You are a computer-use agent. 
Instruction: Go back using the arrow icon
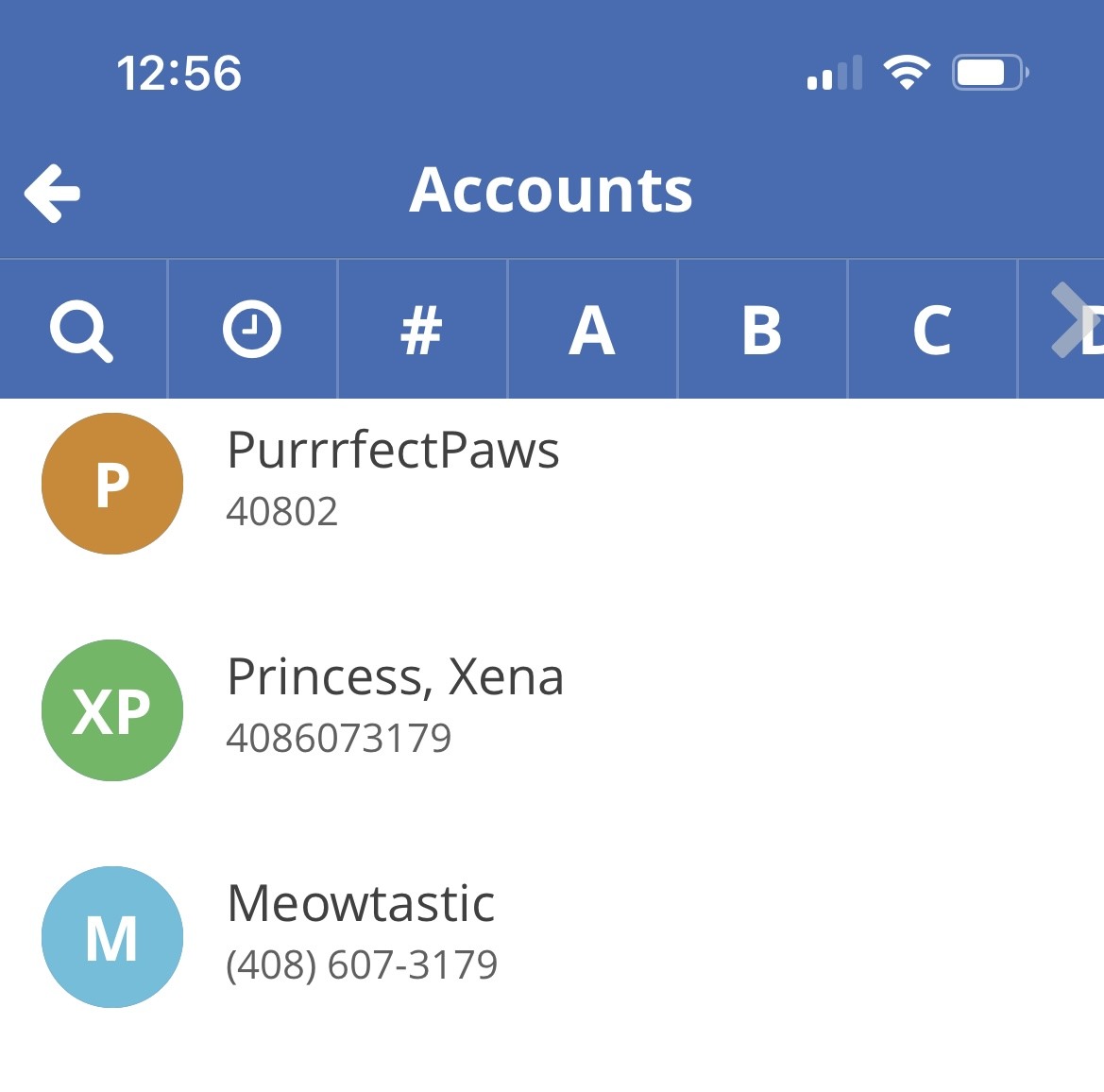tap(53, 193)
